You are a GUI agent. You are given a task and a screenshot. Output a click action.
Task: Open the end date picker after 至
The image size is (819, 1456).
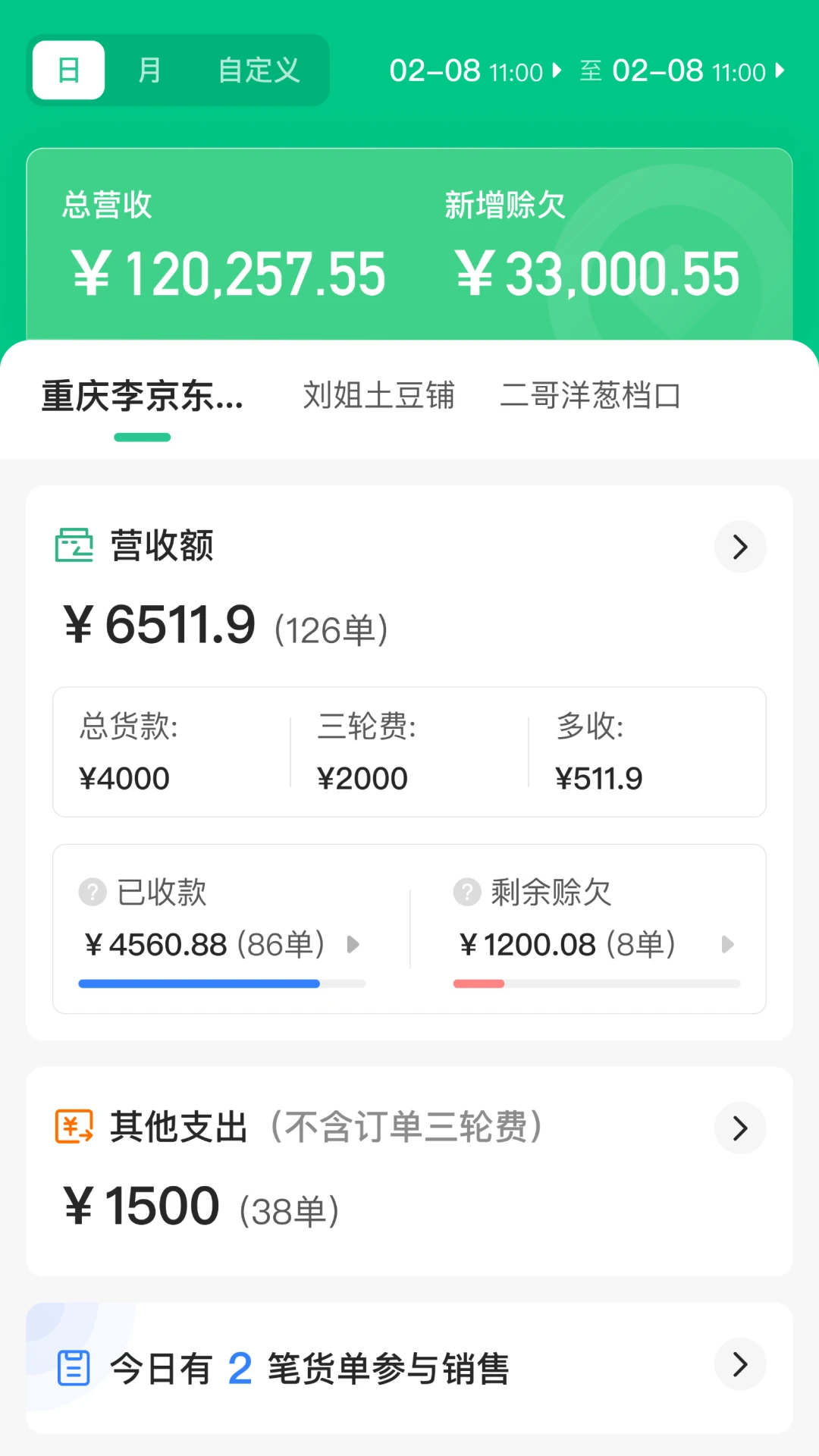pyautogui.click(x=698, y=71)
